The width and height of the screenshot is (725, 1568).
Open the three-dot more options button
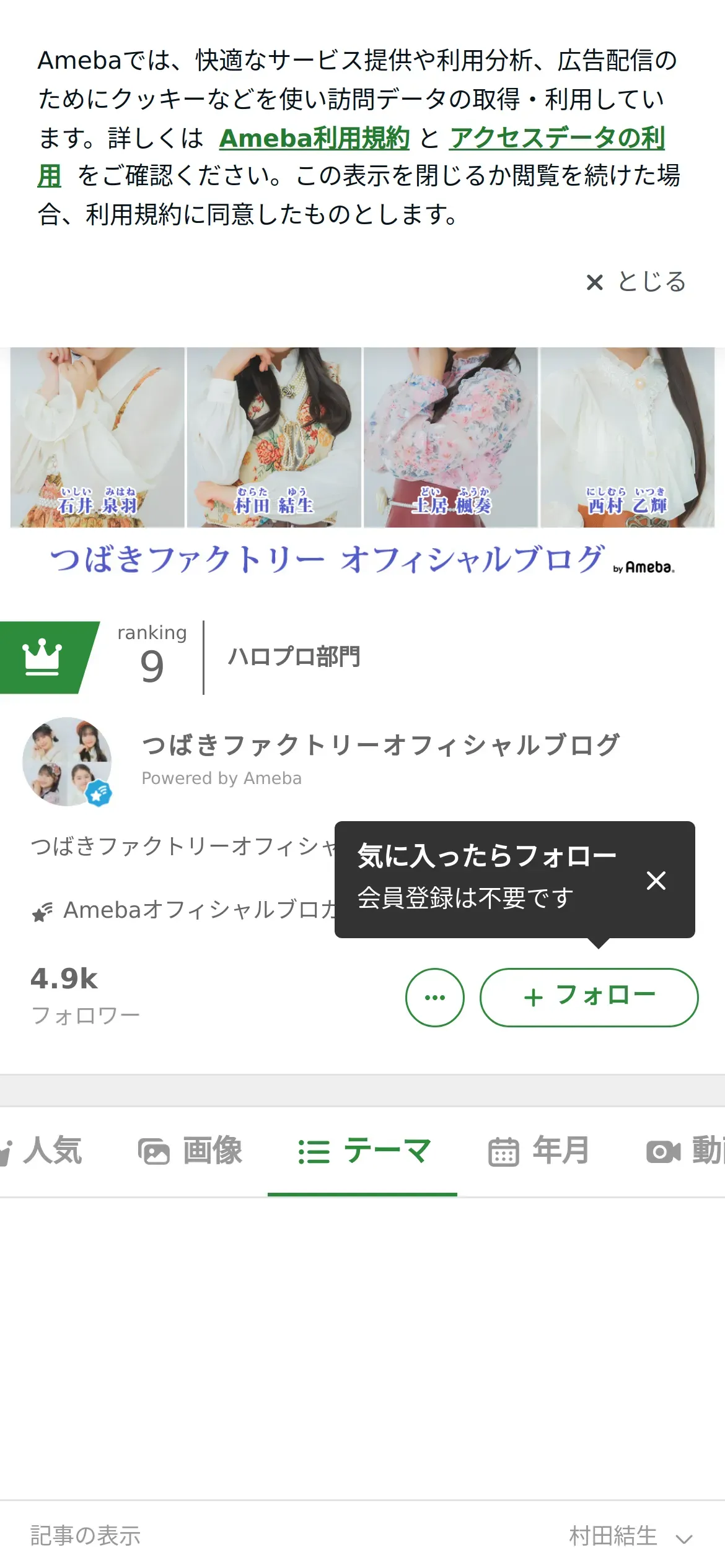(434, 997)
